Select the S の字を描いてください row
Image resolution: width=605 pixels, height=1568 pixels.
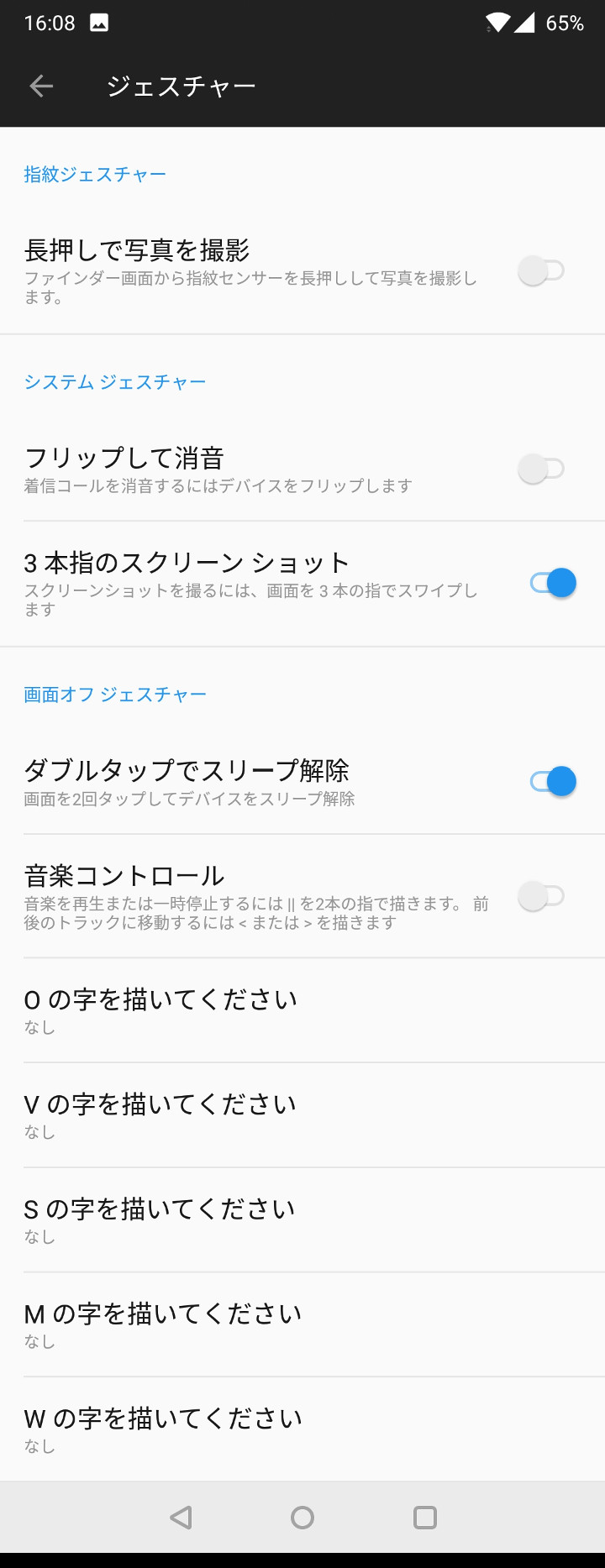point(302,1220)
